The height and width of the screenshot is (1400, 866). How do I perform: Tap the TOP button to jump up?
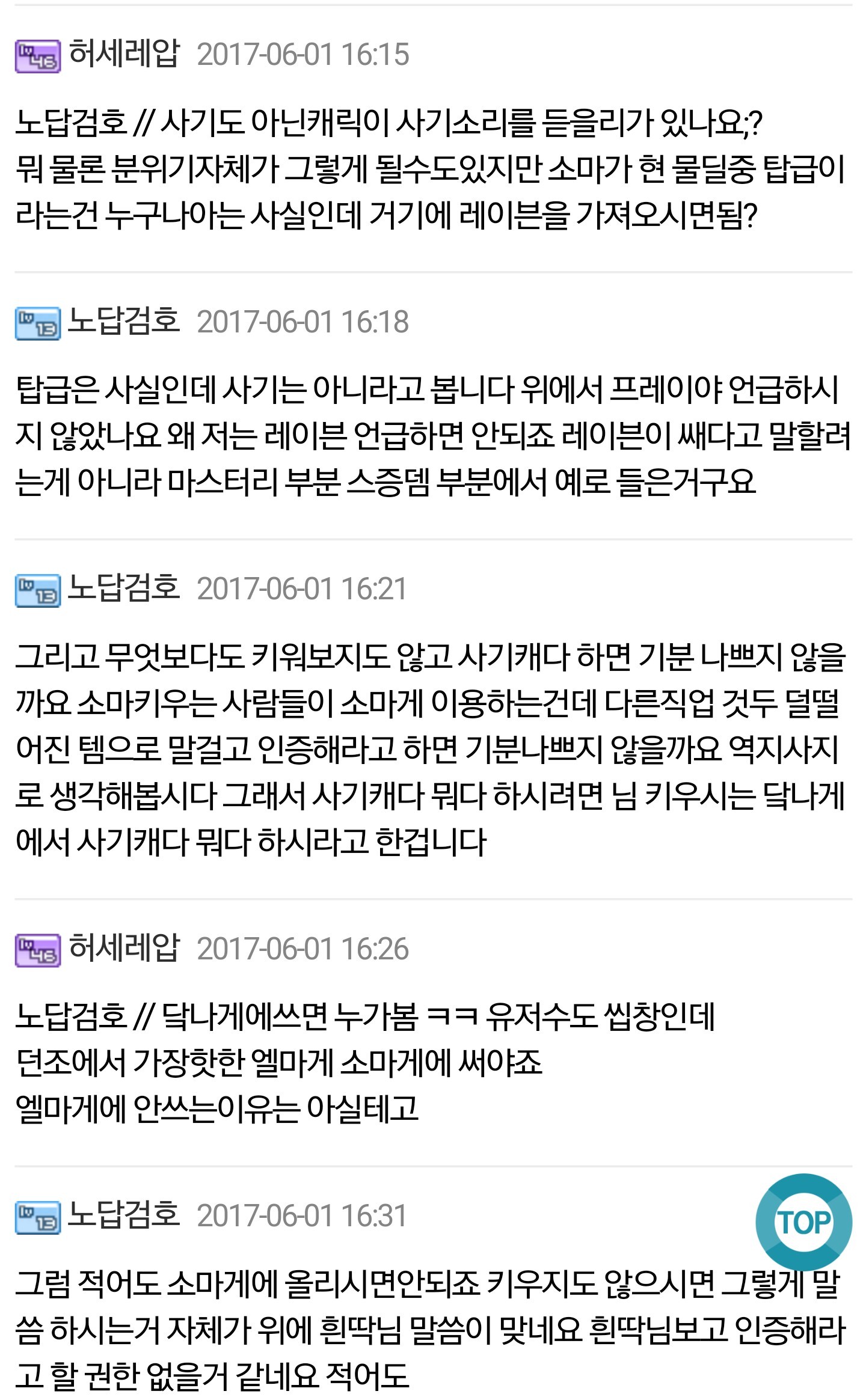point(803,1221)
